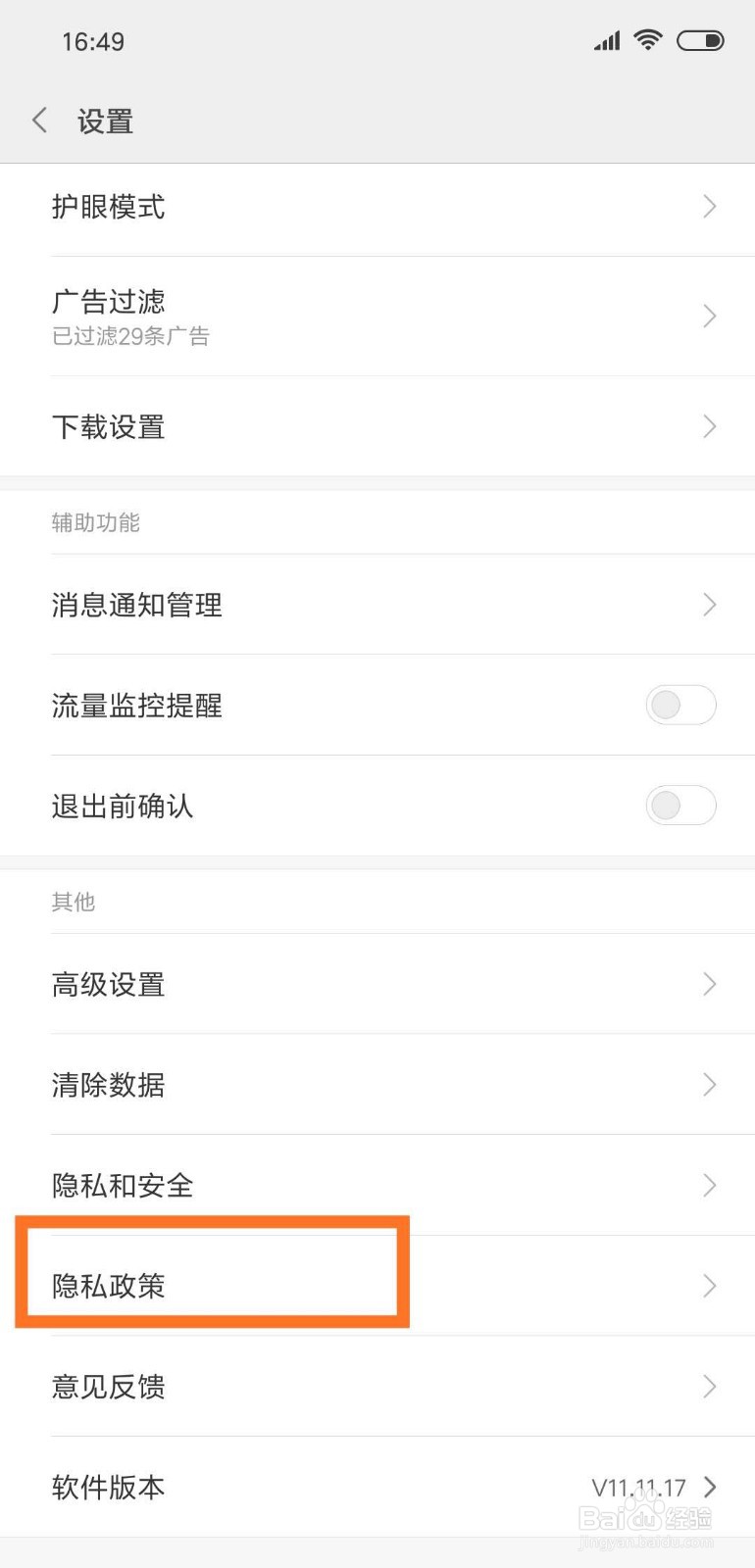Image resolution: width=755 pixels, height=1568 pixels.
Task: Expand 高级设置 via its chevron
Action: (709, 984)
